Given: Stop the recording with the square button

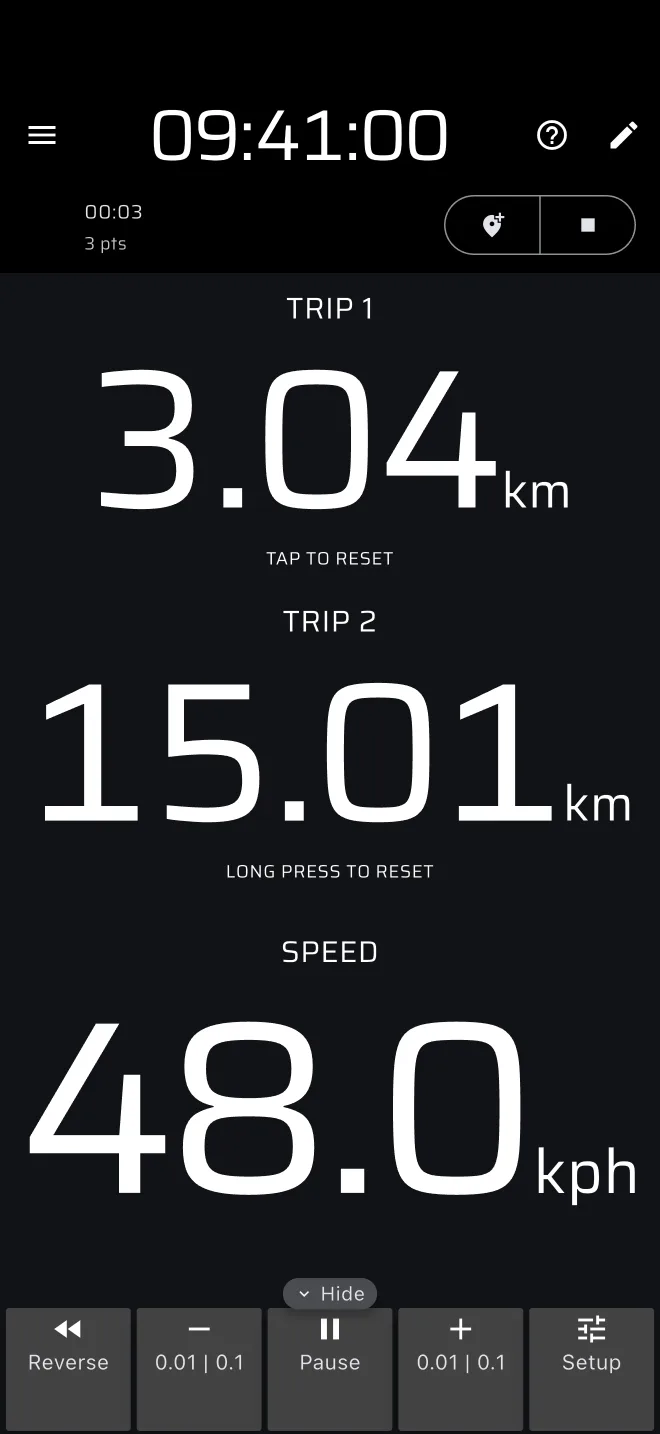Looking at the screenshot, I should pyautogui.click(x=588, y=225).
